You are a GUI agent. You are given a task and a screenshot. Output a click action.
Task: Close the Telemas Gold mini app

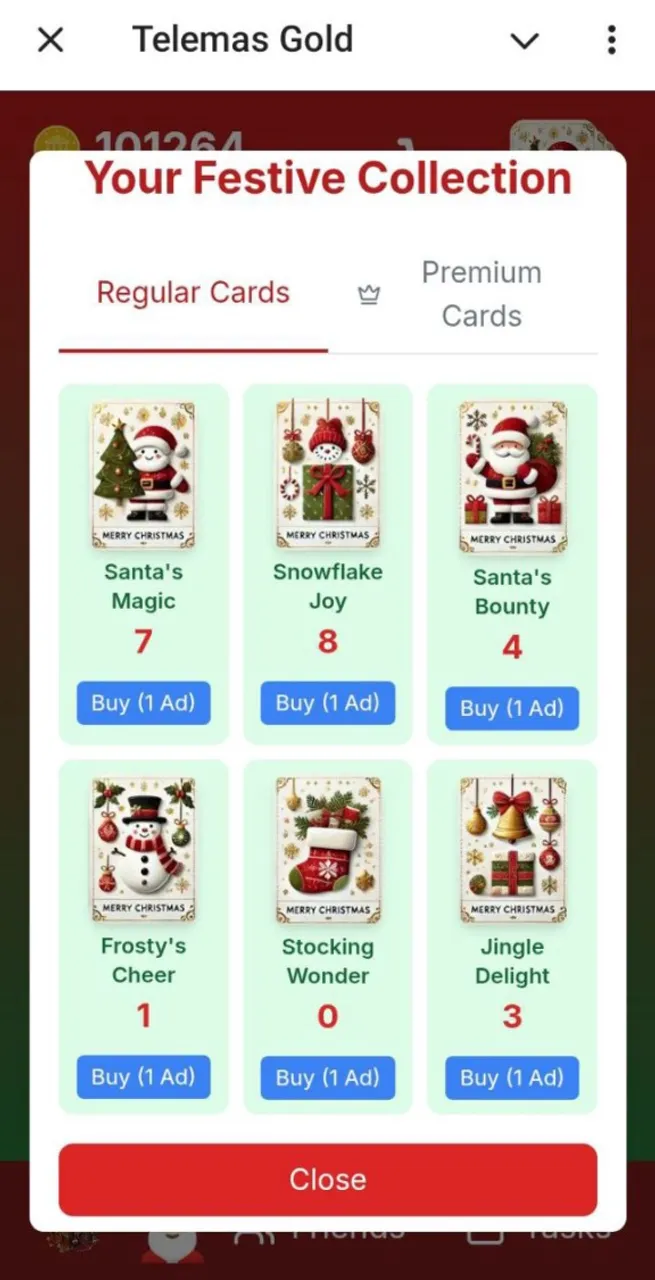point(50,40)
